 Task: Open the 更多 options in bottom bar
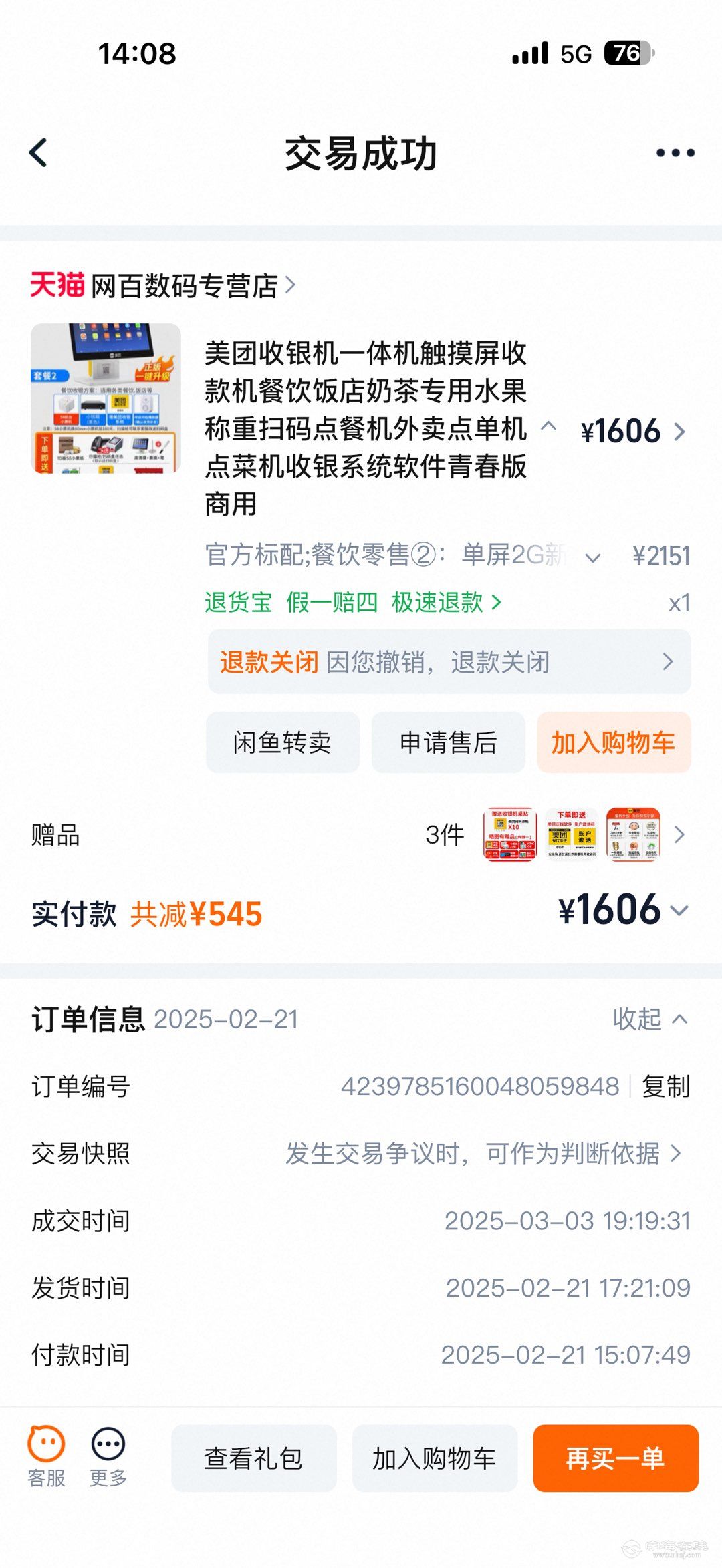point(108,1458)
